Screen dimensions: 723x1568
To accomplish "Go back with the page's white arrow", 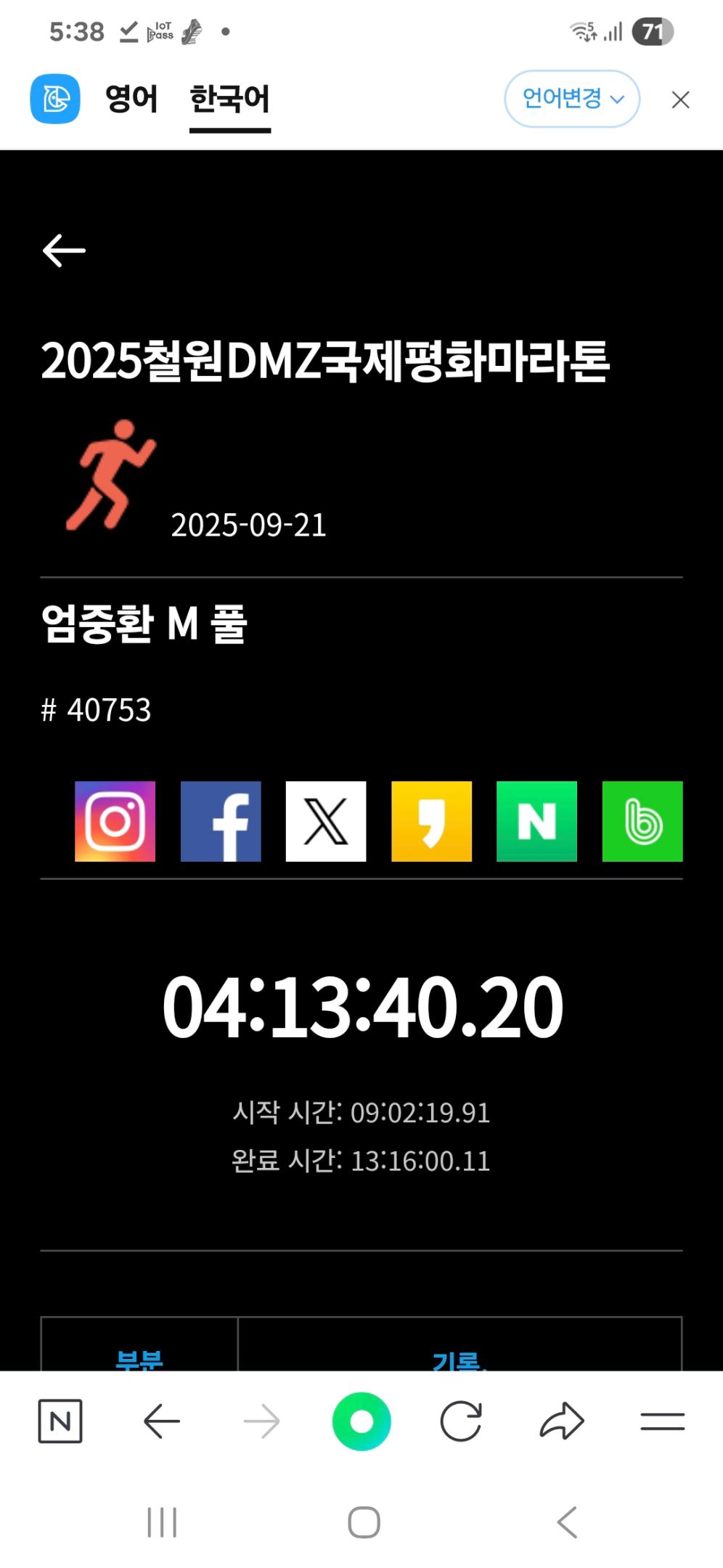I will [64, 250].
